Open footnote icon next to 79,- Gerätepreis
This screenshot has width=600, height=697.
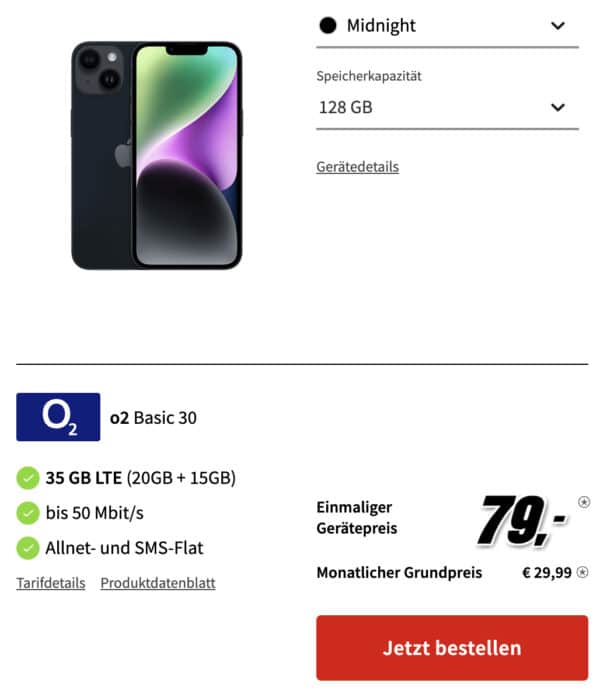[584, 501]
